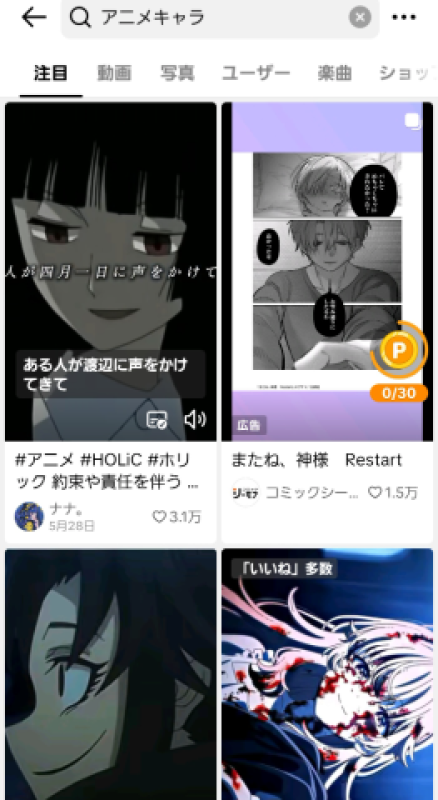Open the video labeled 「いいね」多数
The height and width of the screenshot is (800, 438).
(x=327, y=674)
